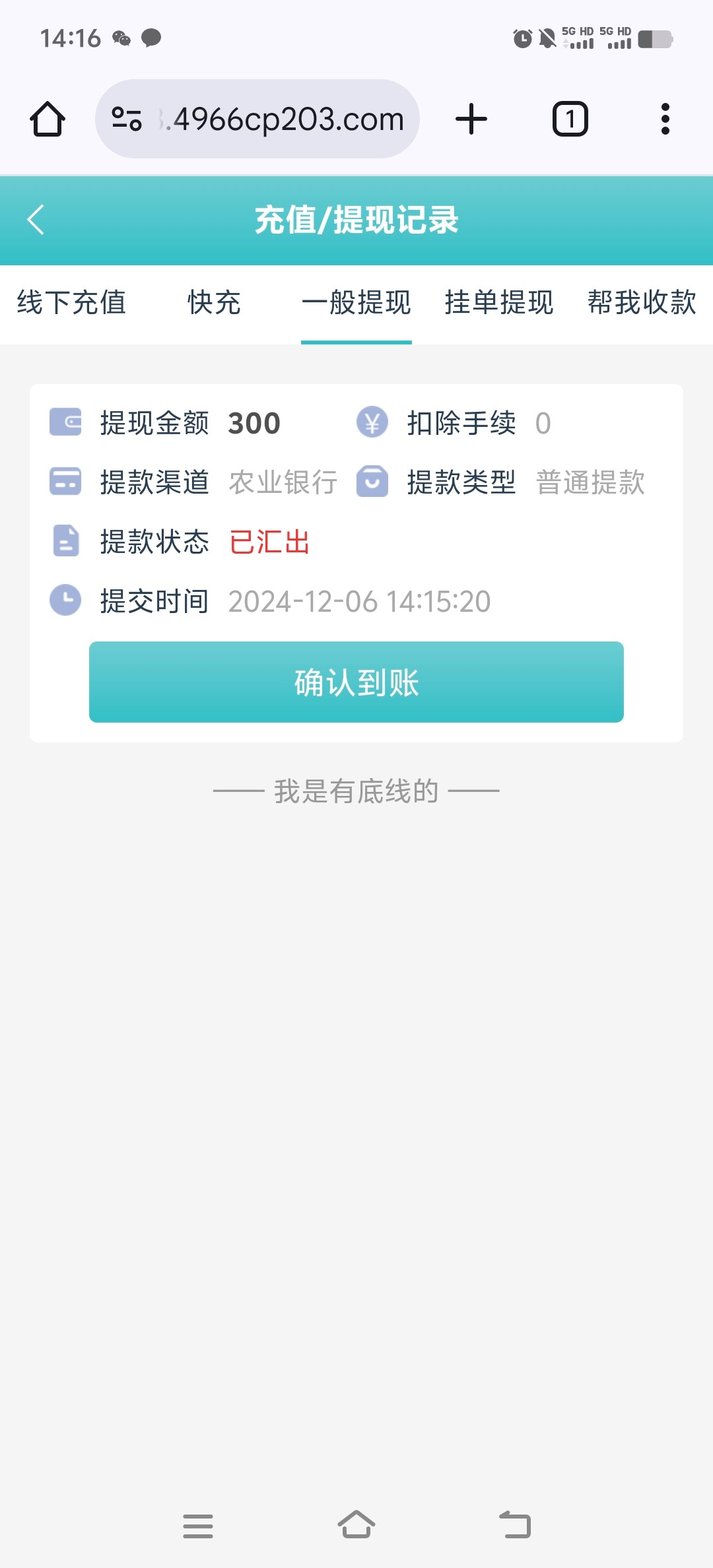The width and height of the screenshot is (713, 1568).
Task: Switch to the 帮我收款 tab
Action: tap(642, 303)
